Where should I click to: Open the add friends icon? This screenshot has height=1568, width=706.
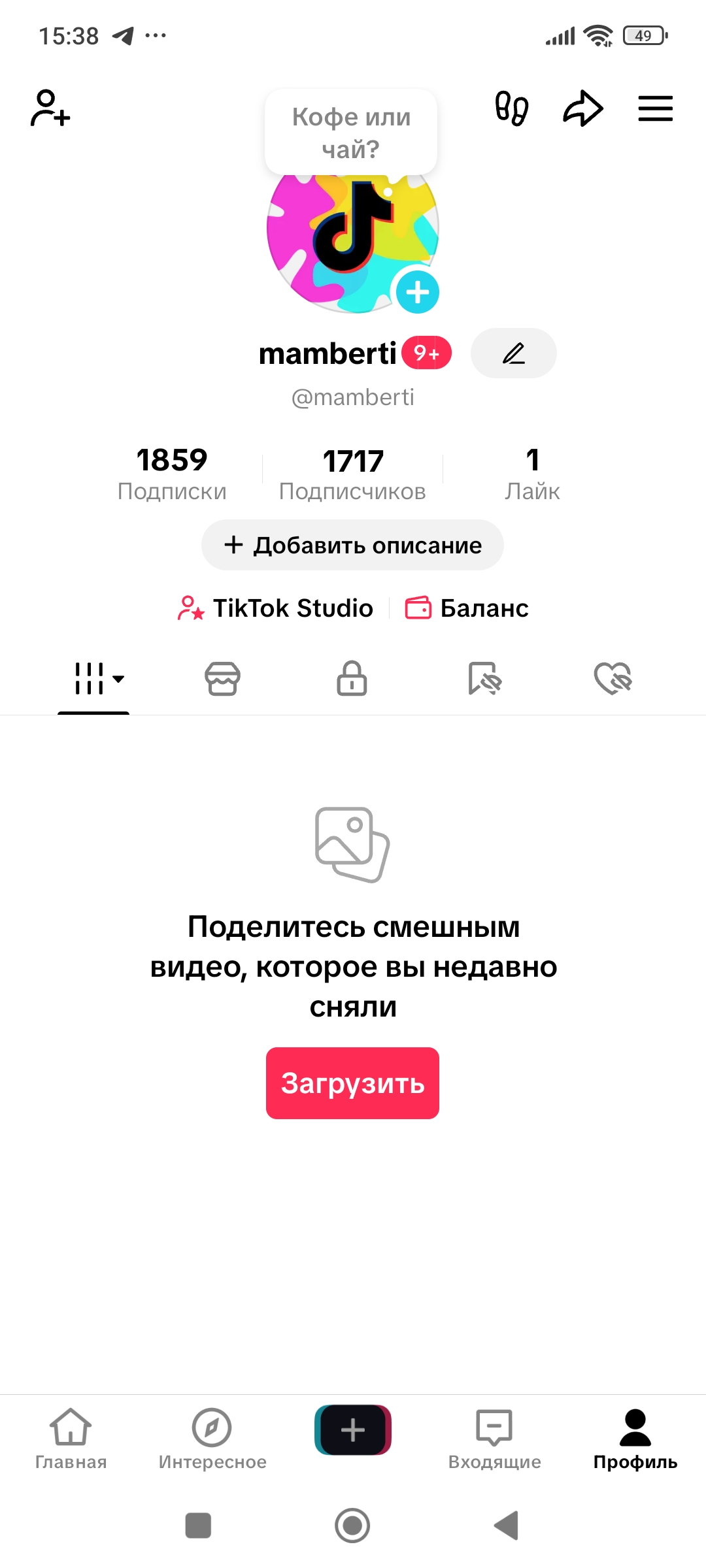click(50, 108)
